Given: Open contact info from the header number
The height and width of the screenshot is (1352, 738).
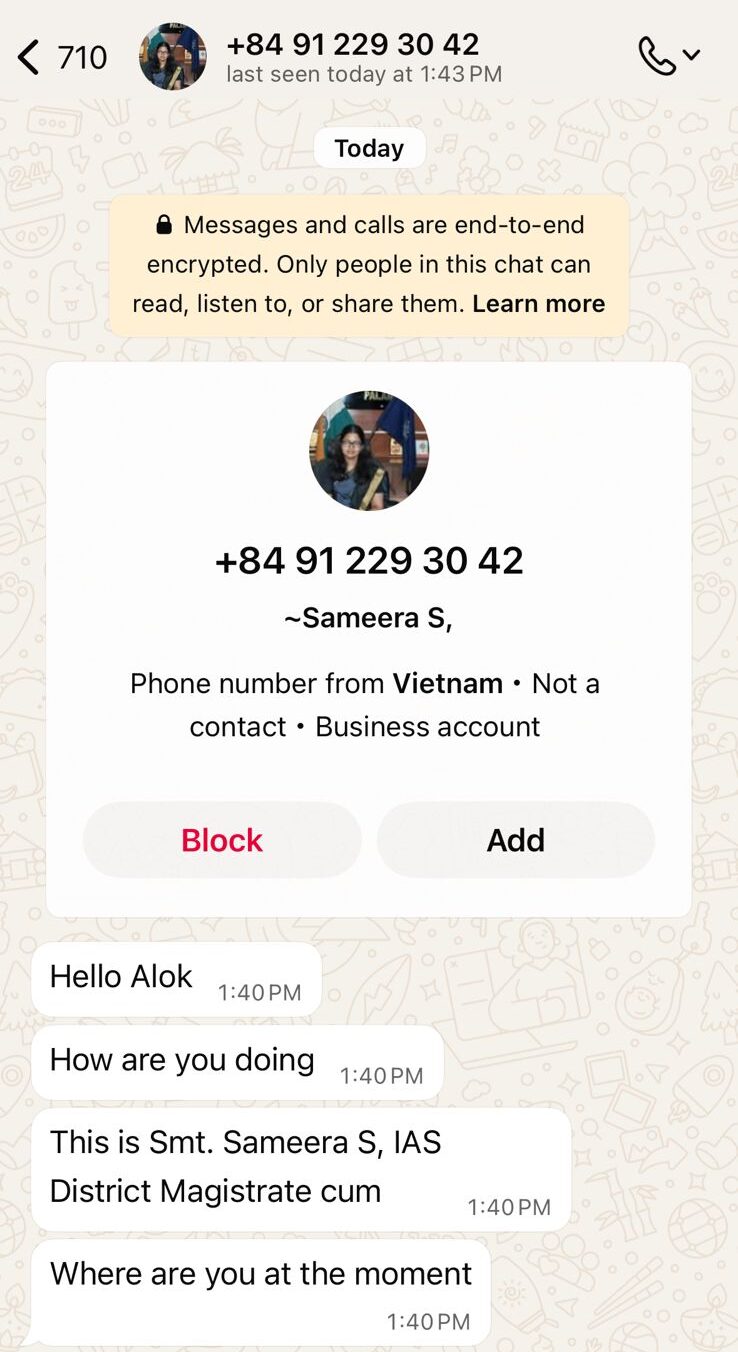Looking at the screenshot, I should point(352,45).
